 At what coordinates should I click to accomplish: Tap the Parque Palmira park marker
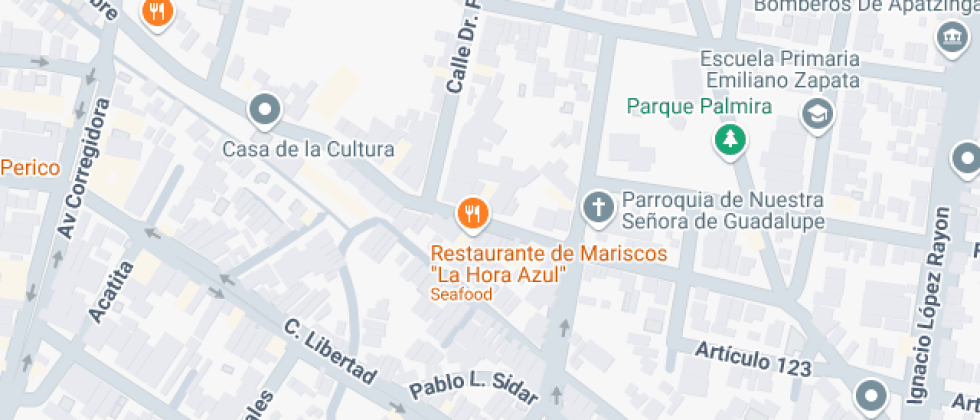(730, 138)
